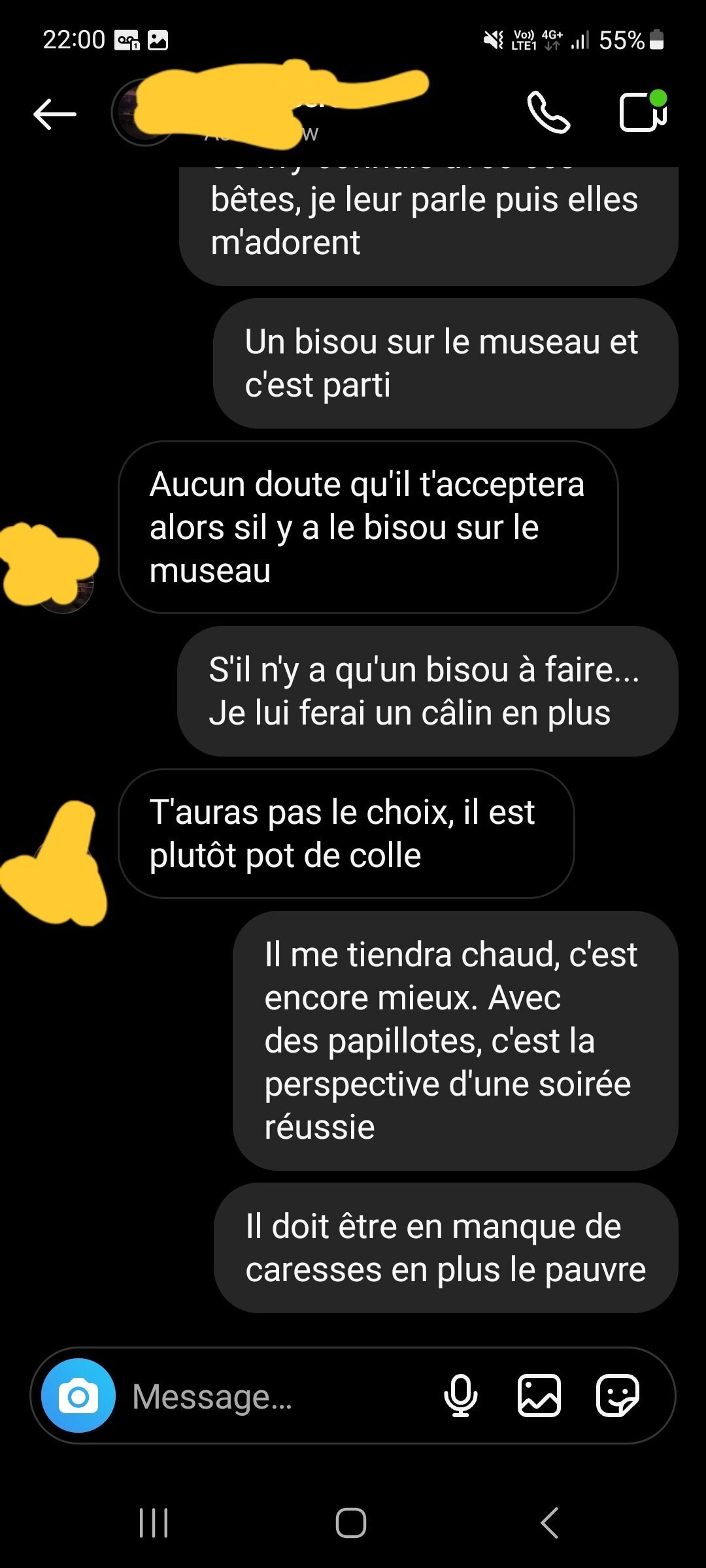706x1568 pixels.
Task: Start a video call with this contact
Action: click(x=643, y=111)
